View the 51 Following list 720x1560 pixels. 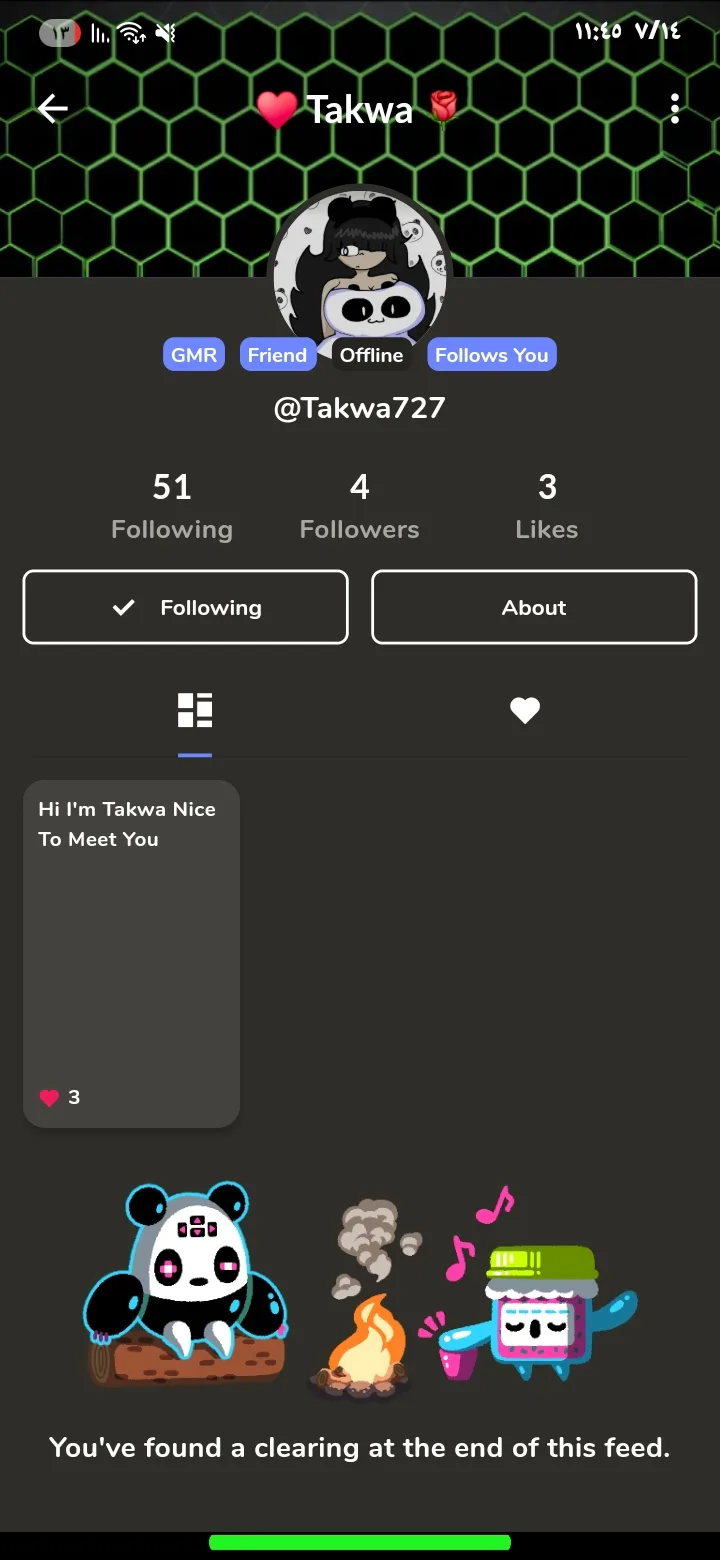click(172, 506)
